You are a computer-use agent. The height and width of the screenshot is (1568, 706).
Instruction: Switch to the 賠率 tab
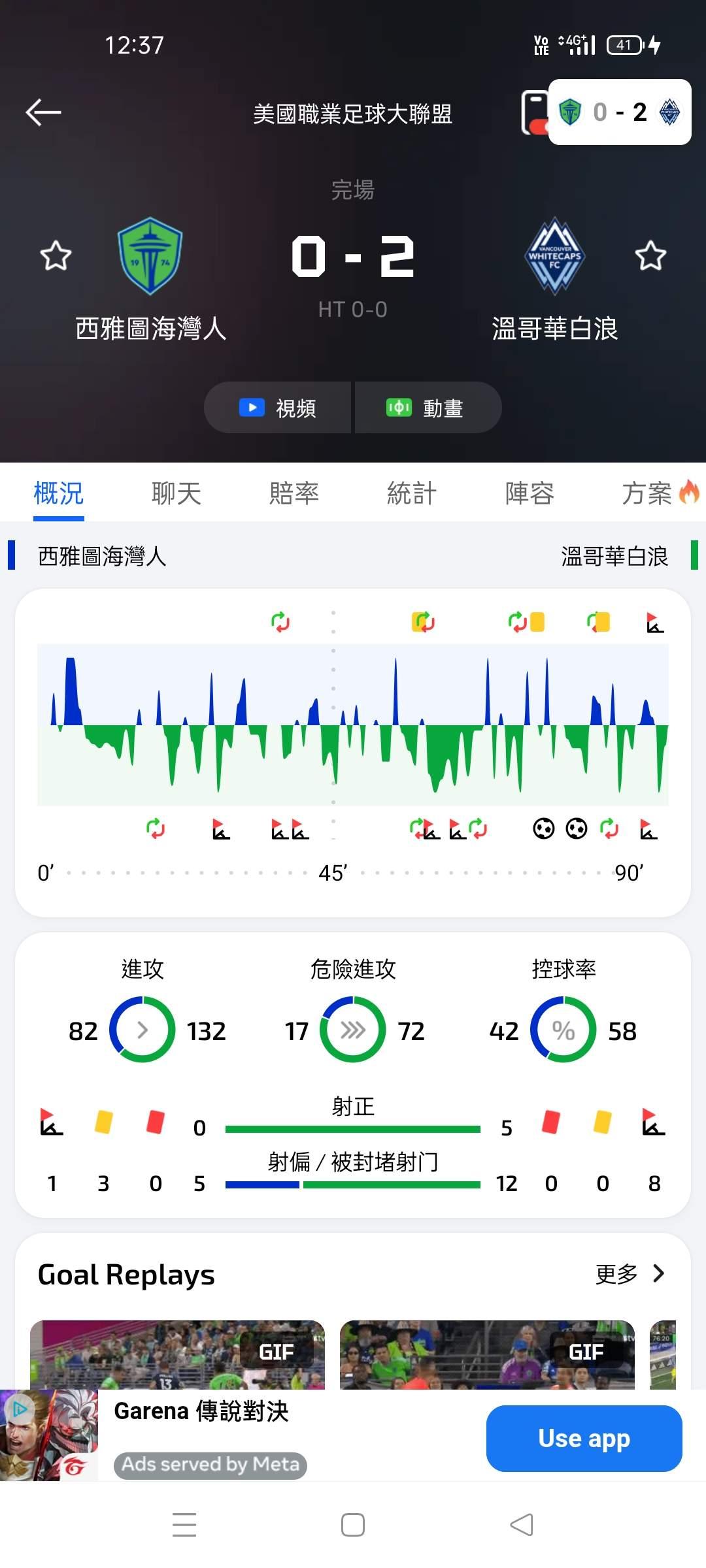pyautogui.click(x=294, y=493)
